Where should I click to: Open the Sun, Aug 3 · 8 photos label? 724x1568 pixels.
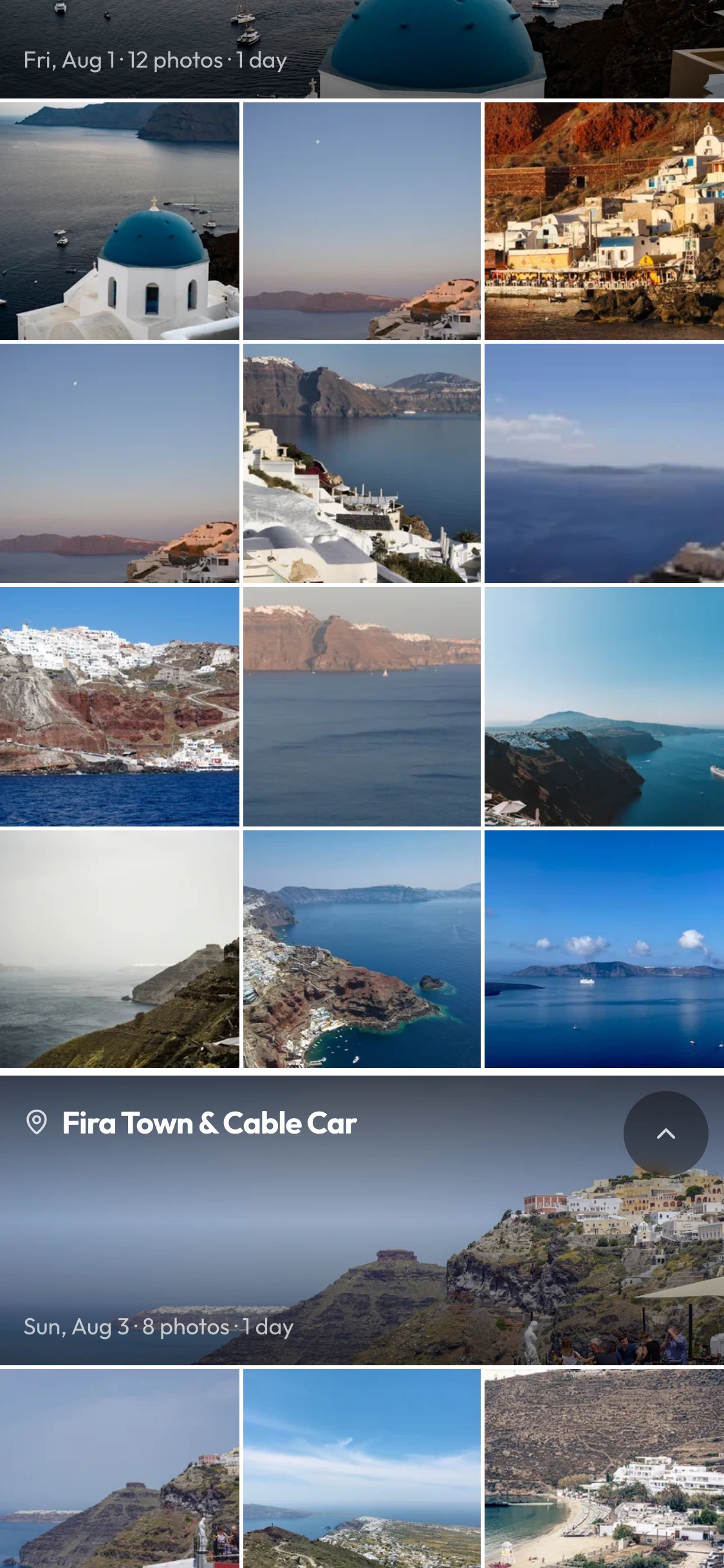pos(158,1327)
